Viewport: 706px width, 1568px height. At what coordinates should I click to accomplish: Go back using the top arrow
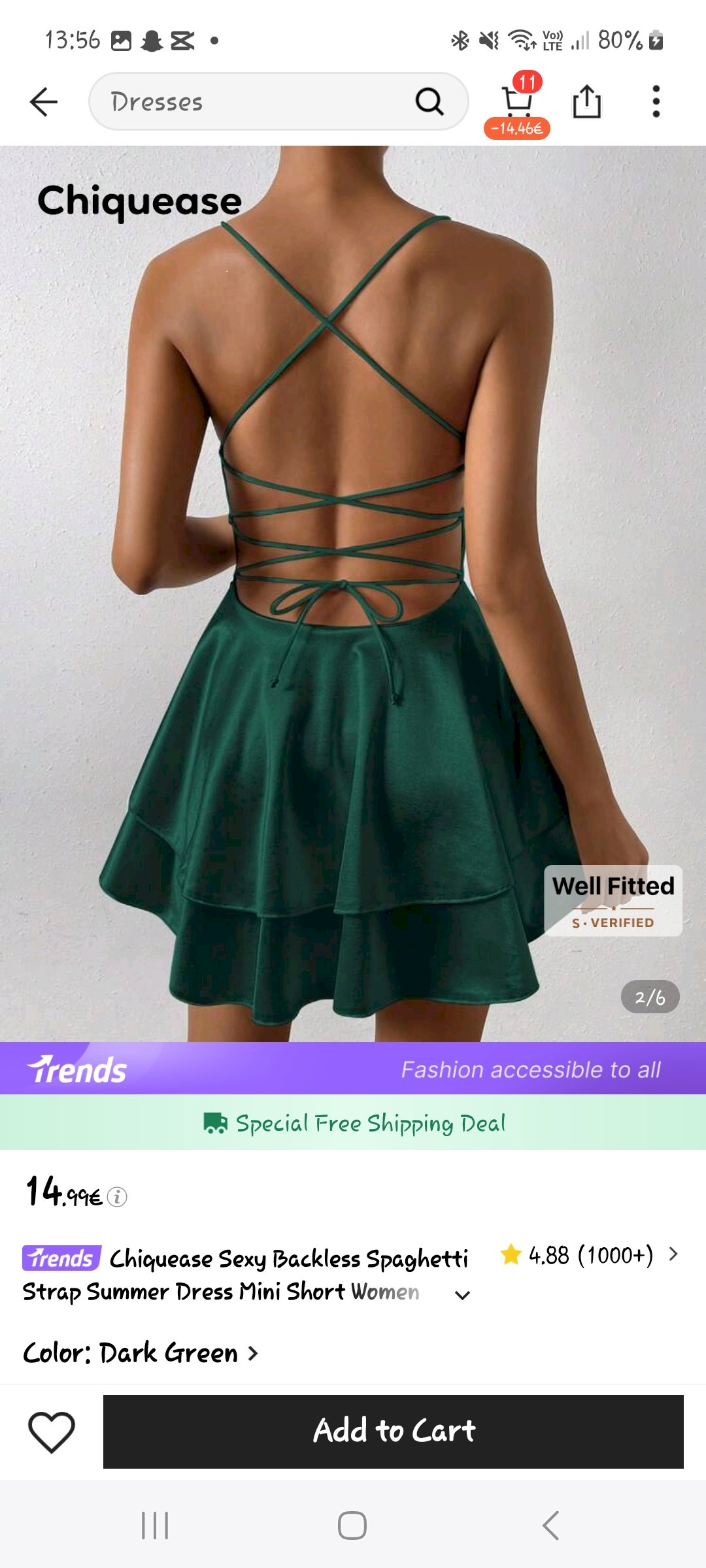click(44, 102)
